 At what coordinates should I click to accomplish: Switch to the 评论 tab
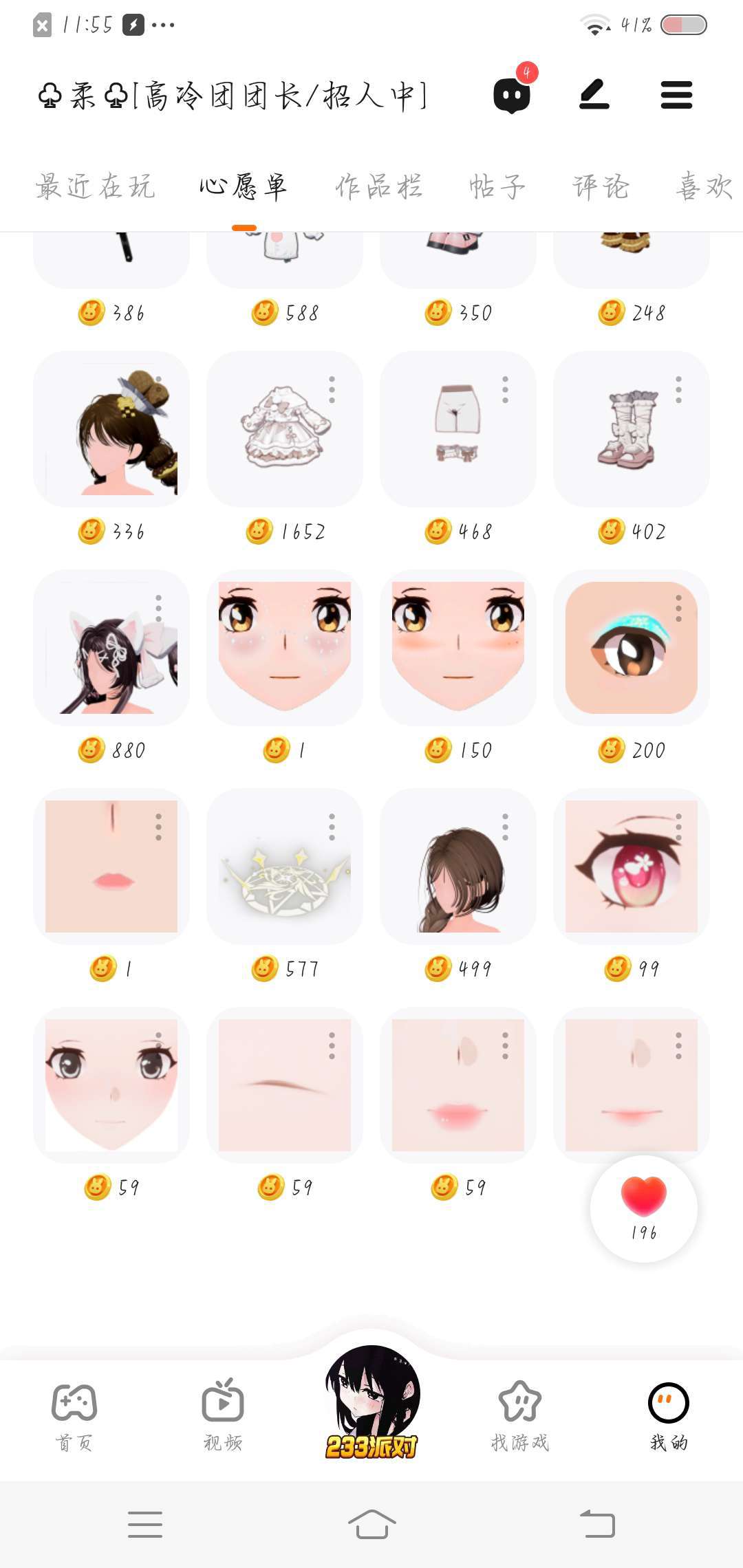(x=601, y=186)
